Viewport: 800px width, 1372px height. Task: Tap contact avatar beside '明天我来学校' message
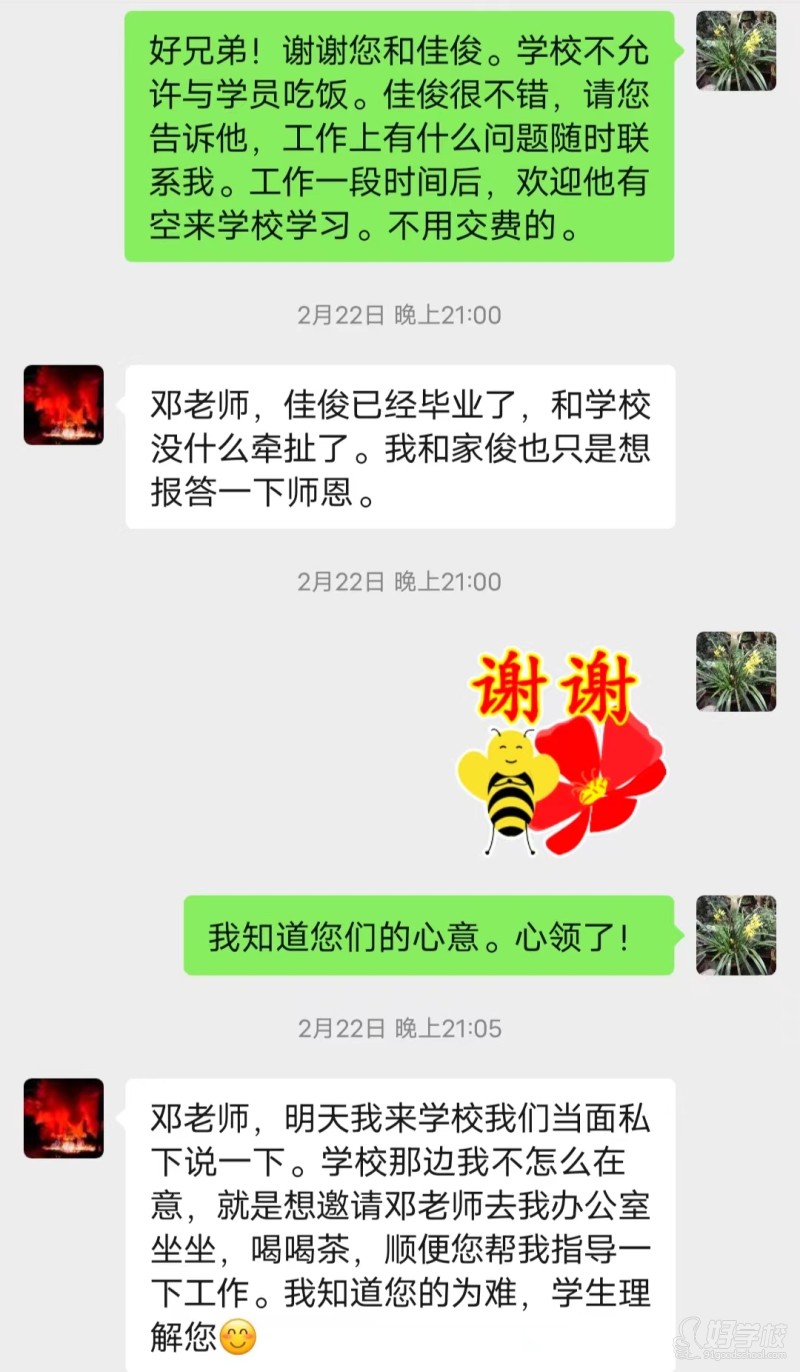[64, 1118]
